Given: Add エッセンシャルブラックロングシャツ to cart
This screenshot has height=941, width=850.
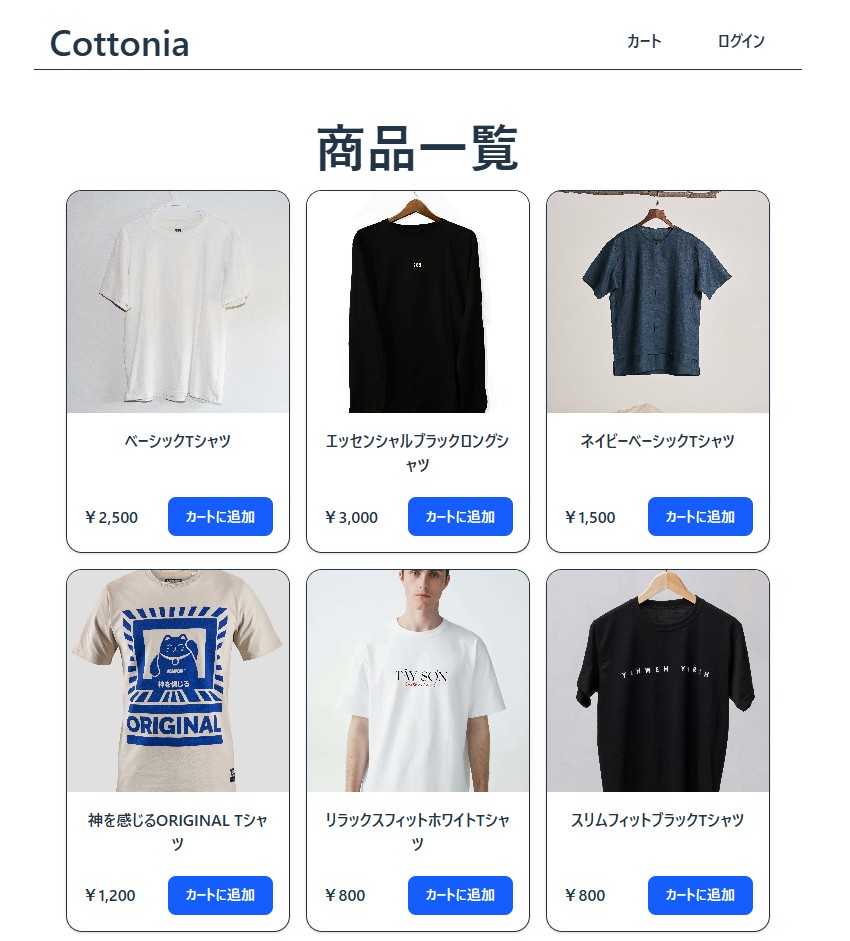Looking at the screenshot, I should pyautogui.click(x=460, y=517).
